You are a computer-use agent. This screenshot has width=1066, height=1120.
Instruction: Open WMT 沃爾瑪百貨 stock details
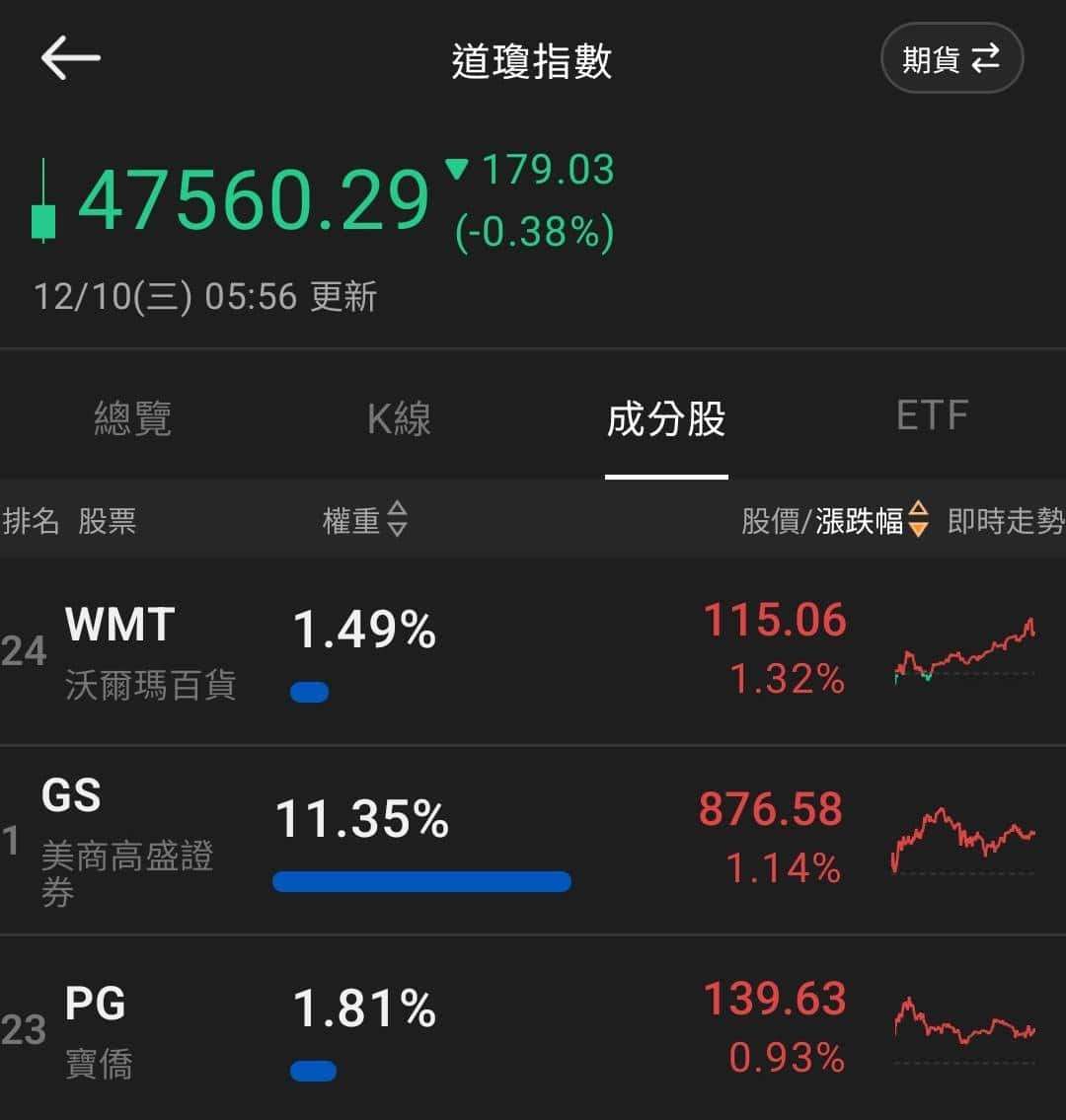(x=150, y=652)
